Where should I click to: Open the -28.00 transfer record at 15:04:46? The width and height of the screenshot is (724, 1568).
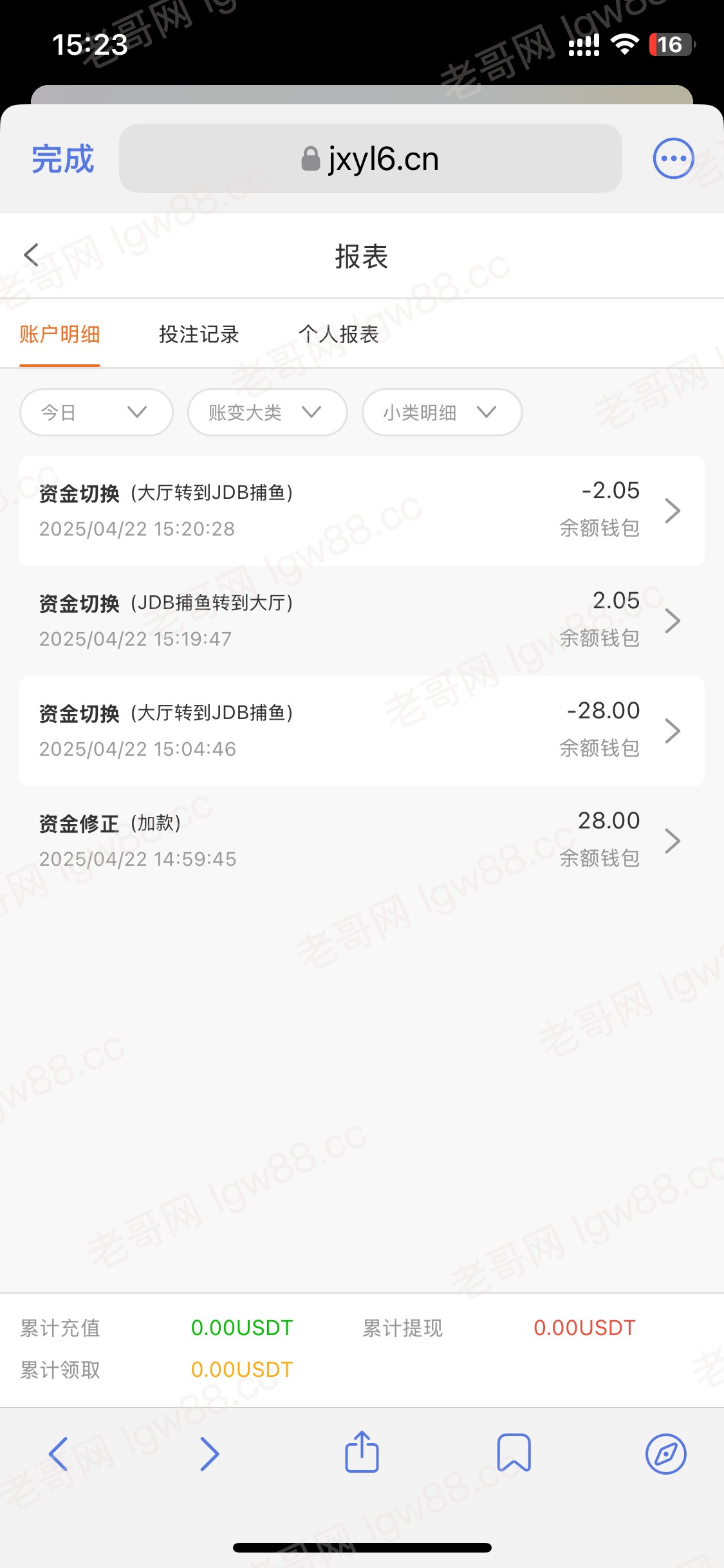point(362,731)
